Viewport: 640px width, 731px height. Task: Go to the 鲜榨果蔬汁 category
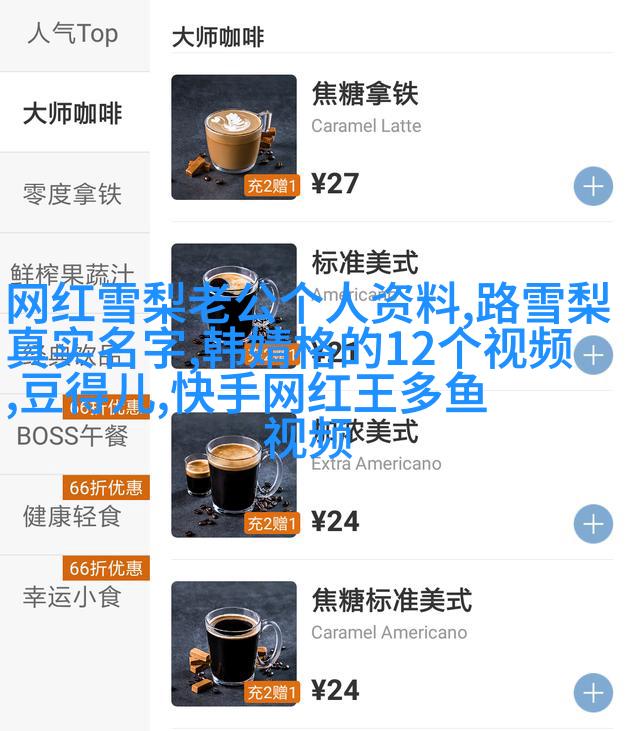coord(72,273)
